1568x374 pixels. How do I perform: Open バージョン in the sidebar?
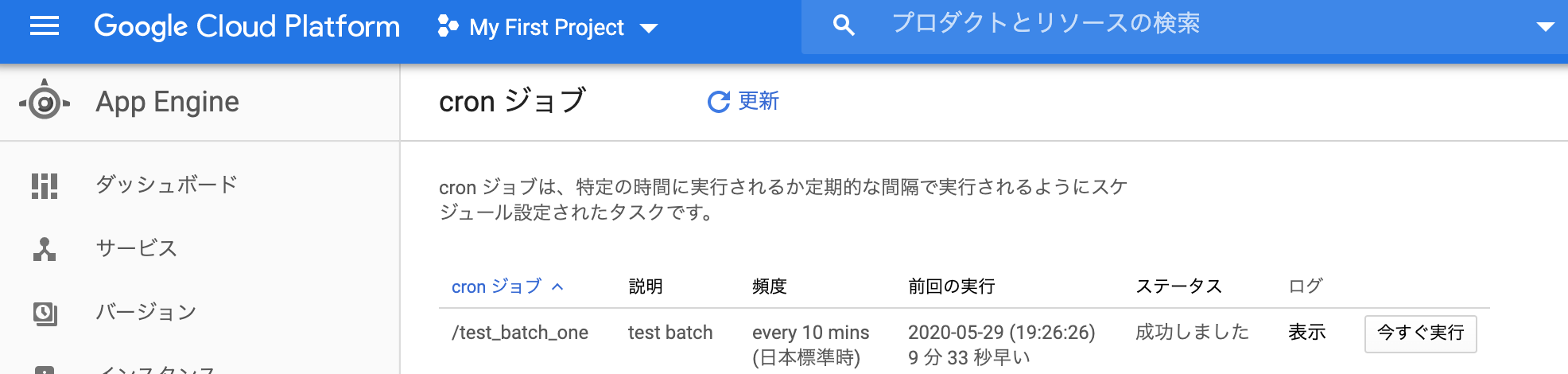pos(146,312)
